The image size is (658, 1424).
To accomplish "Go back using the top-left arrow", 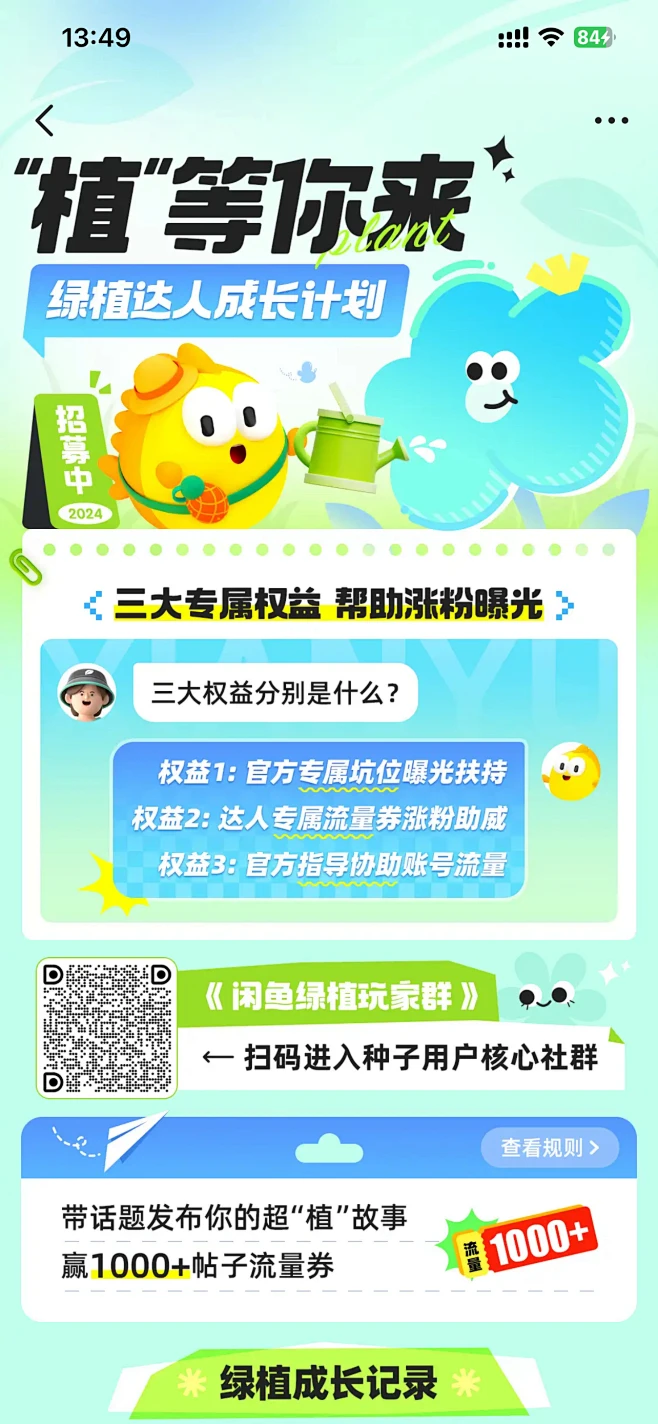I will point(44,121).
